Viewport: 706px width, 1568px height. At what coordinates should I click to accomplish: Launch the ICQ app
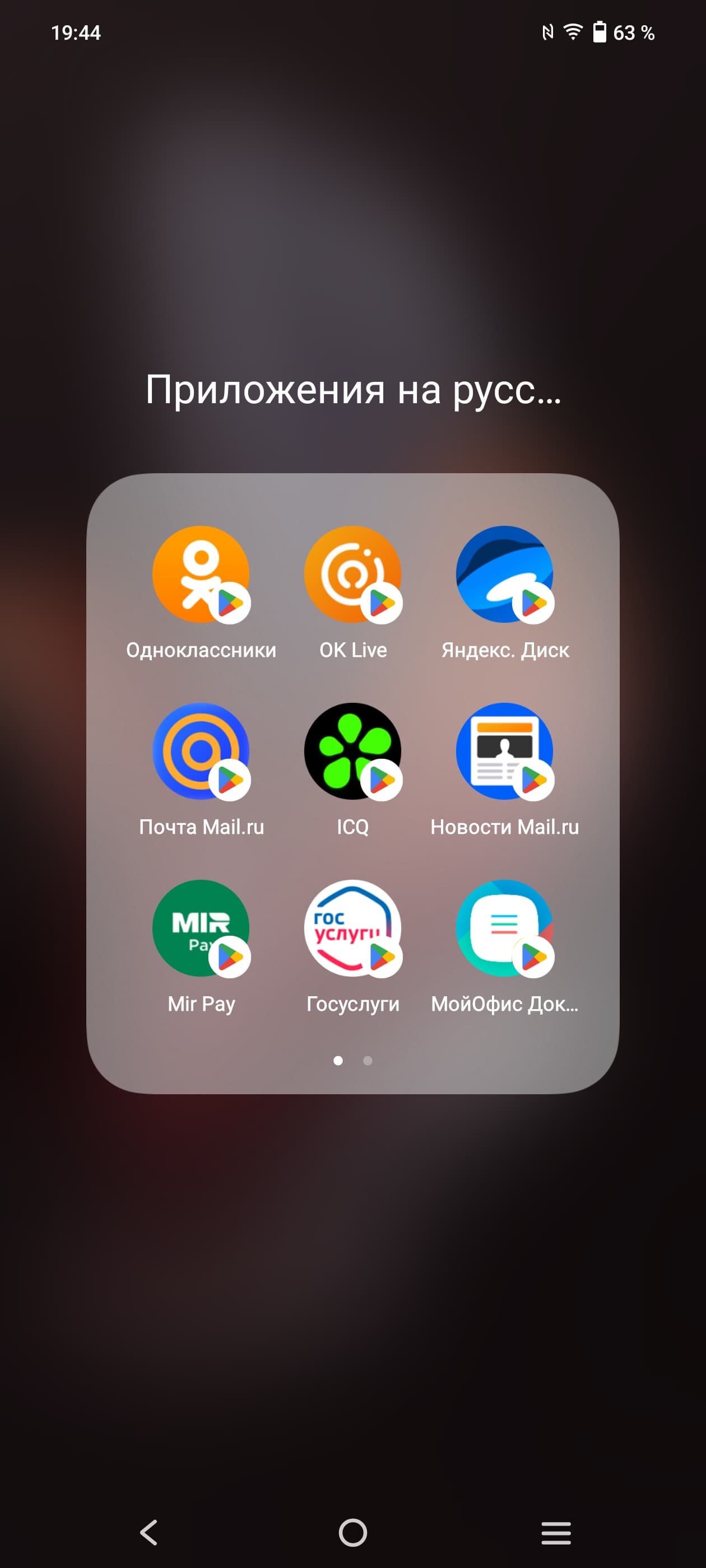(x=352, y=751)
